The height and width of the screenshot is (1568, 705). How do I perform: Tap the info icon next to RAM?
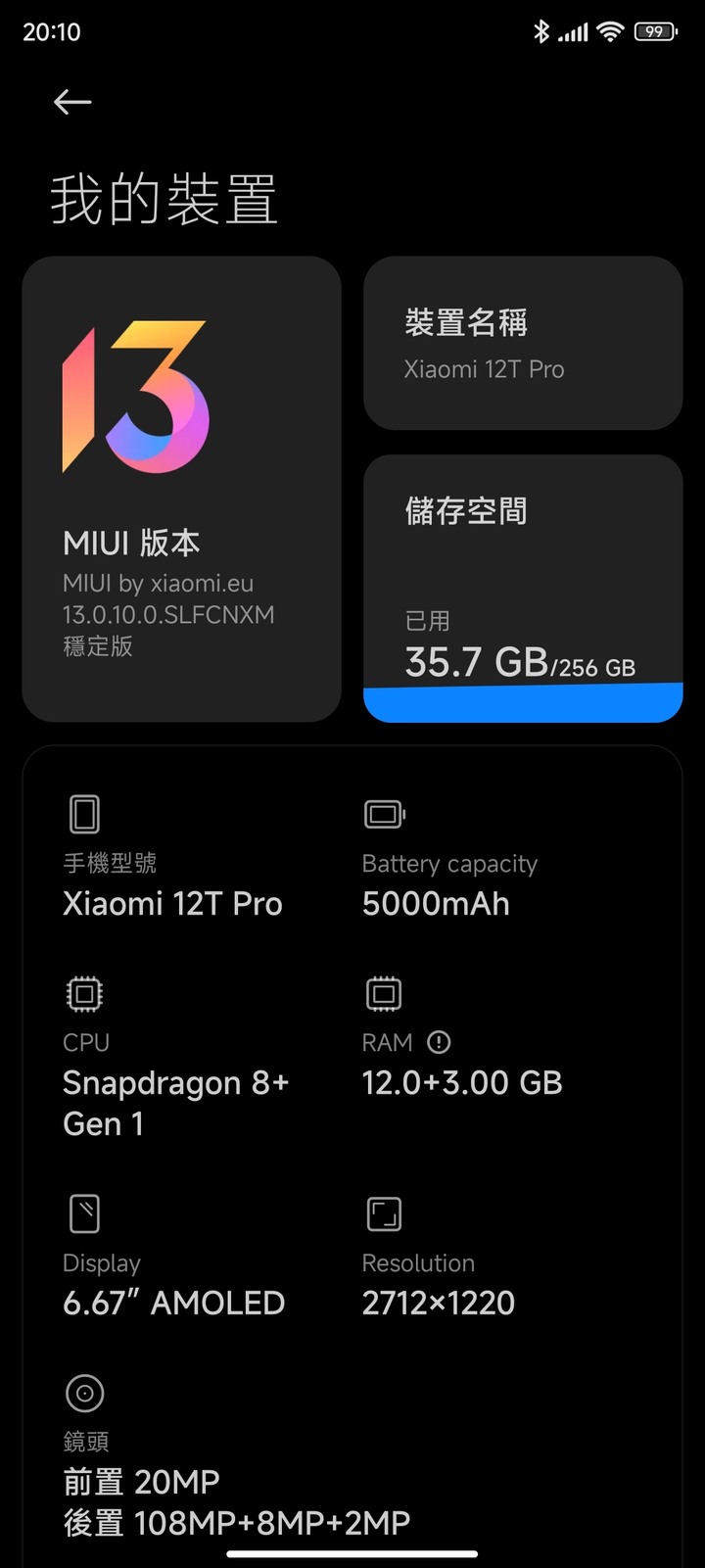tap(439, 1042)
